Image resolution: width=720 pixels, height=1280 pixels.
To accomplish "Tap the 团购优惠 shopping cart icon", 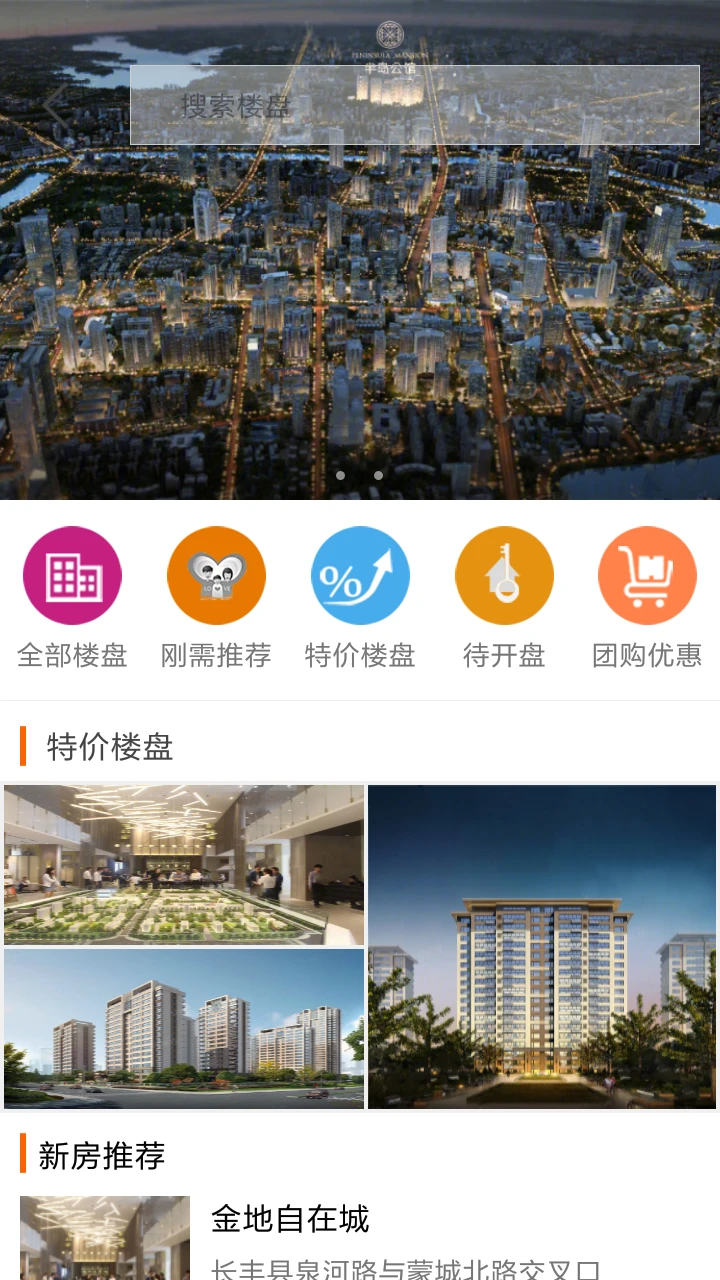I will tap(647, 575).
